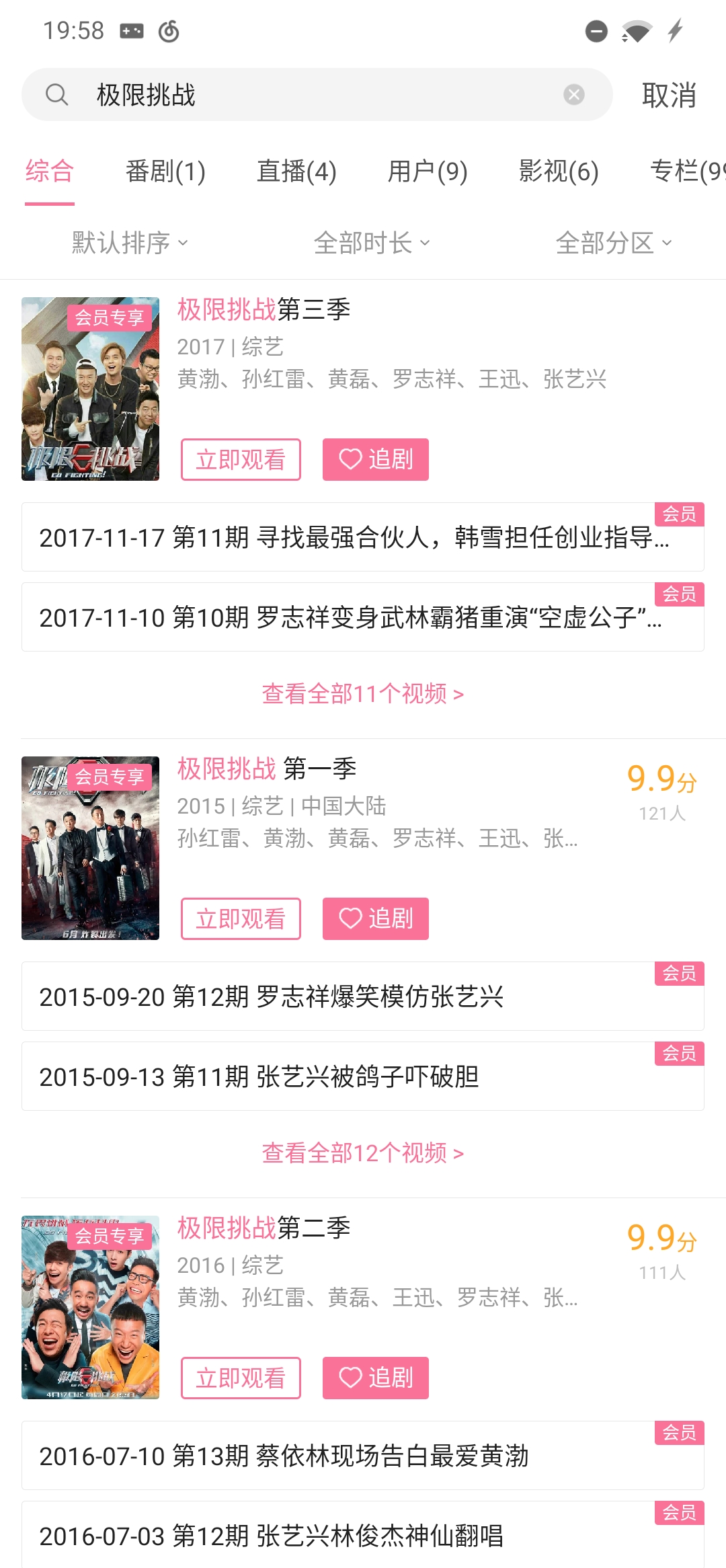Watch 极限挑战 第一季 now
Image resolution: width=726 pixels, height=1568 pixels.
(x=241, y=919)
